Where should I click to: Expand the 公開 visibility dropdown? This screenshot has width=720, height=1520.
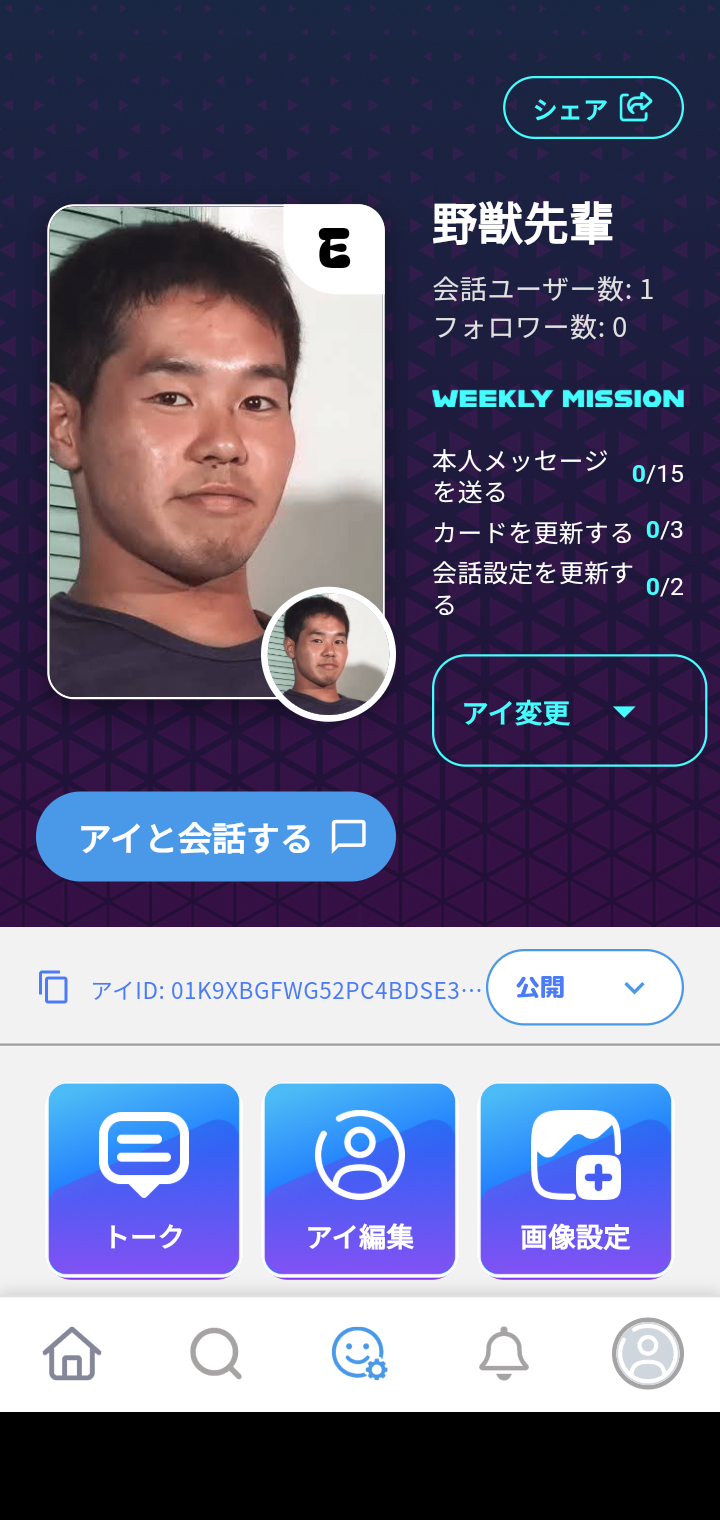584,988
